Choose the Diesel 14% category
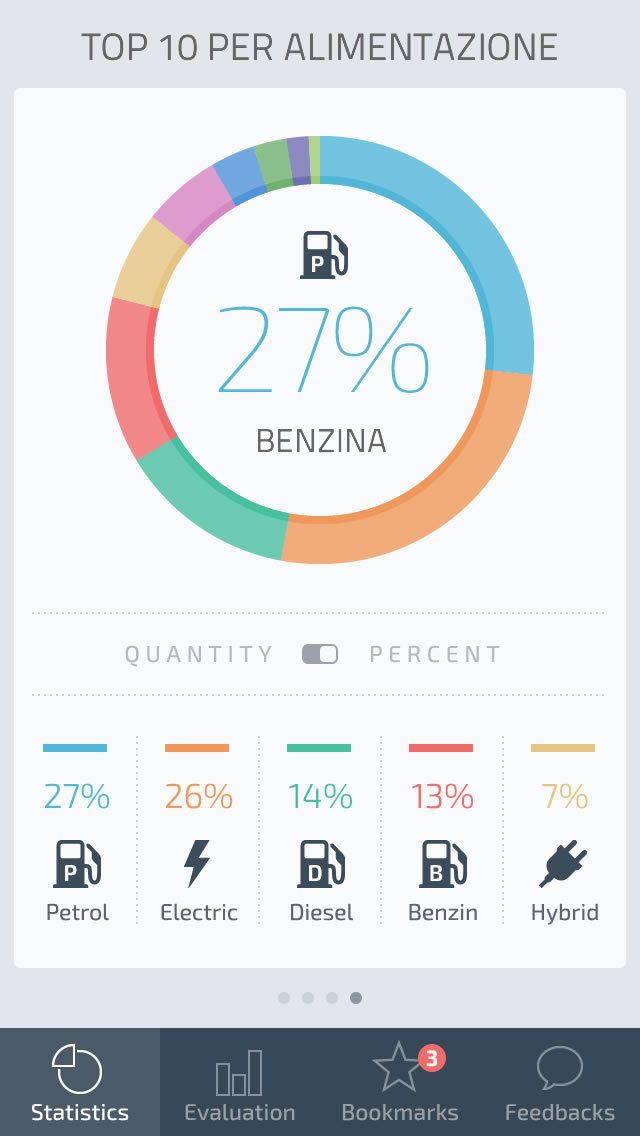 click(320, 832)
